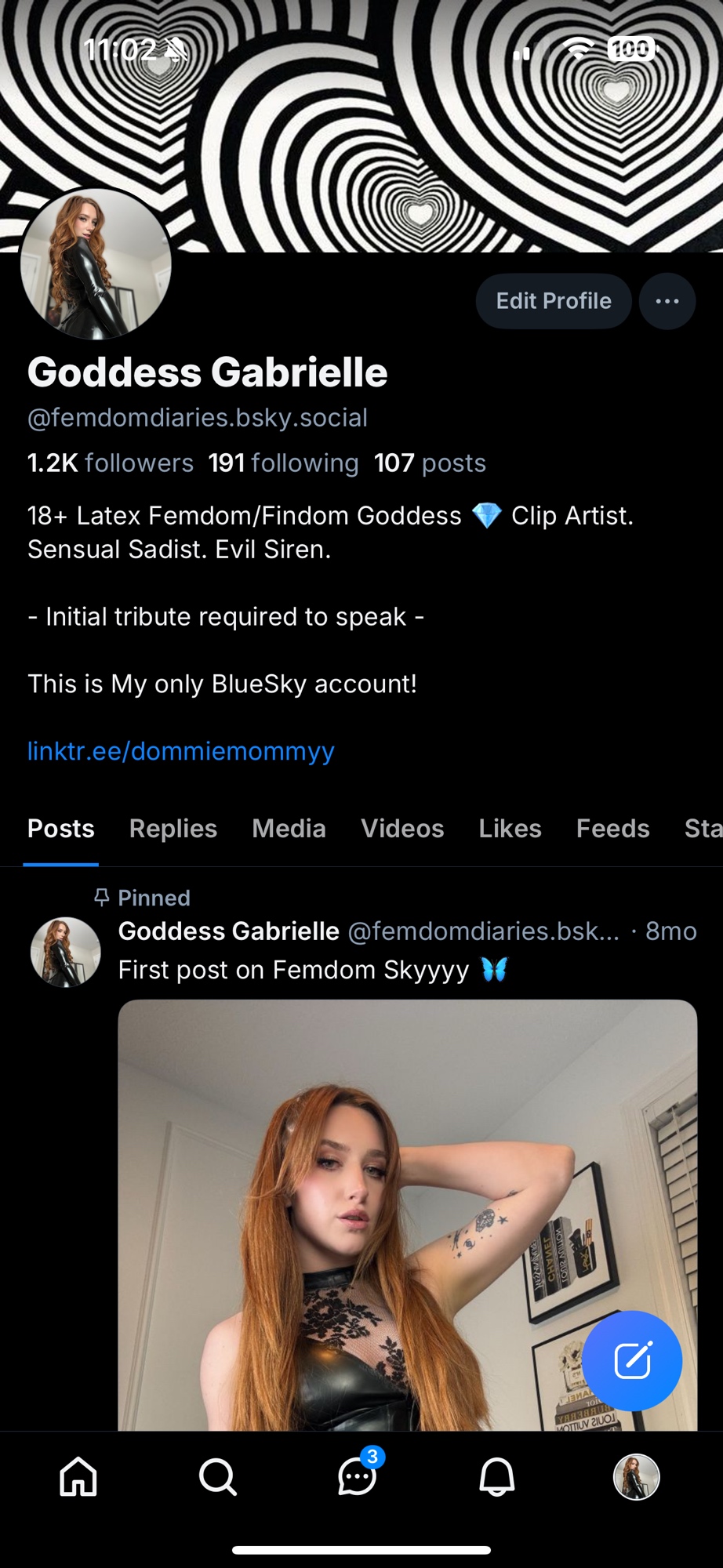
Task: Go to the Home feed
Action: pyautogui.click(x=78, y=1477)
